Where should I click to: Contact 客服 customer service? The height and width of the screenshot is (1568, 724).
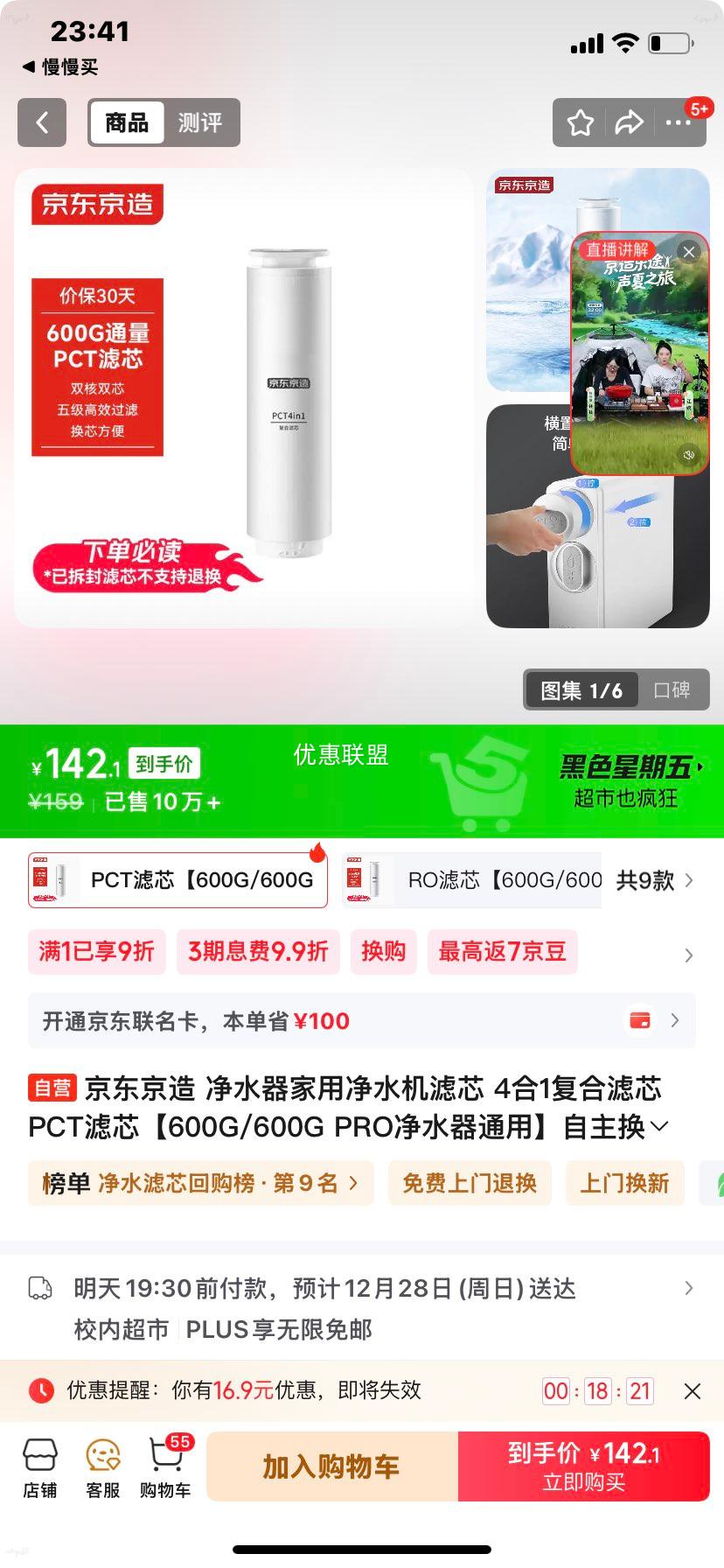pyautogui.click(x=102, y=1465)
